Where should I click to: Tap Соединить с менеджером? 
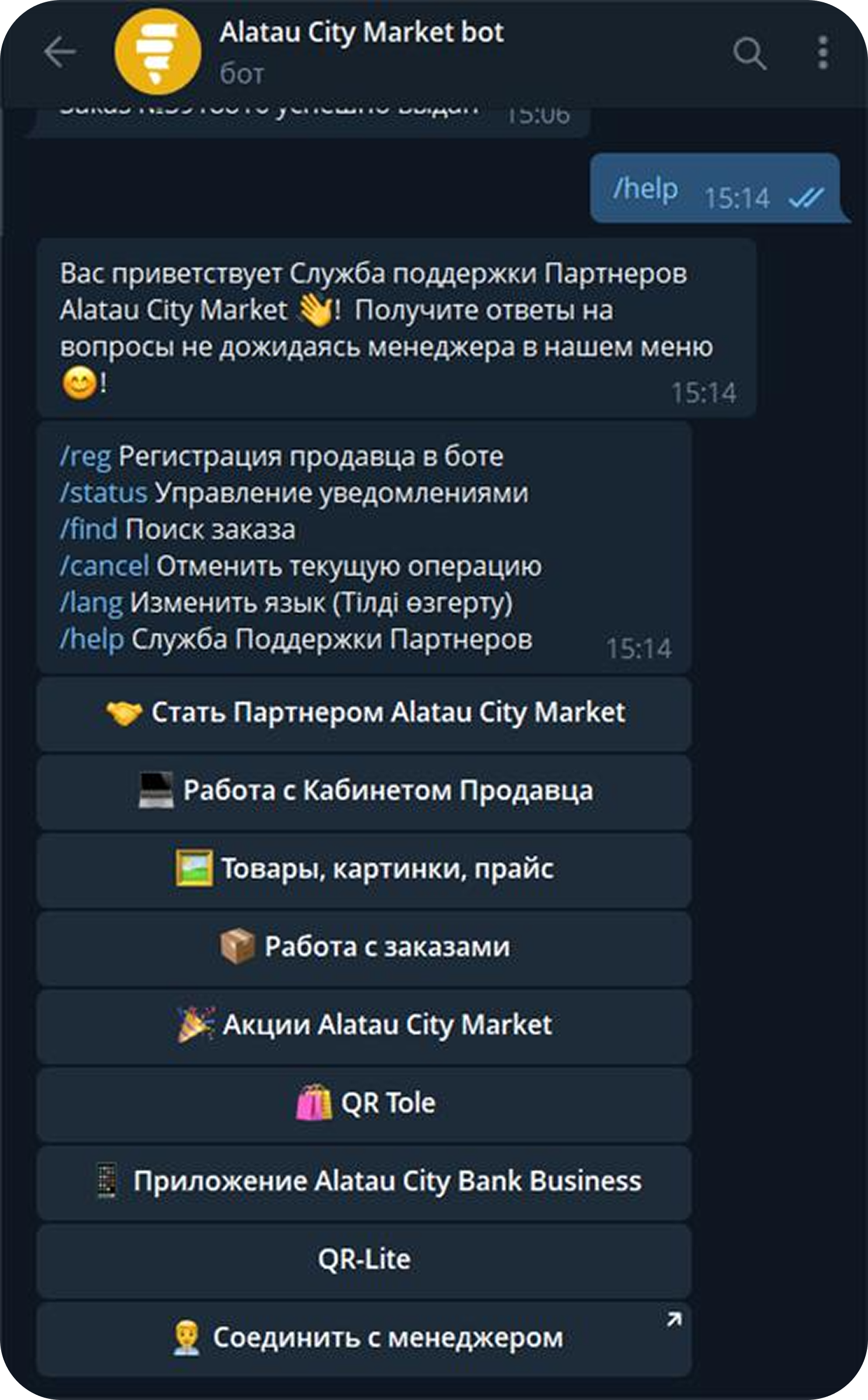click(x=364, y=1339)
